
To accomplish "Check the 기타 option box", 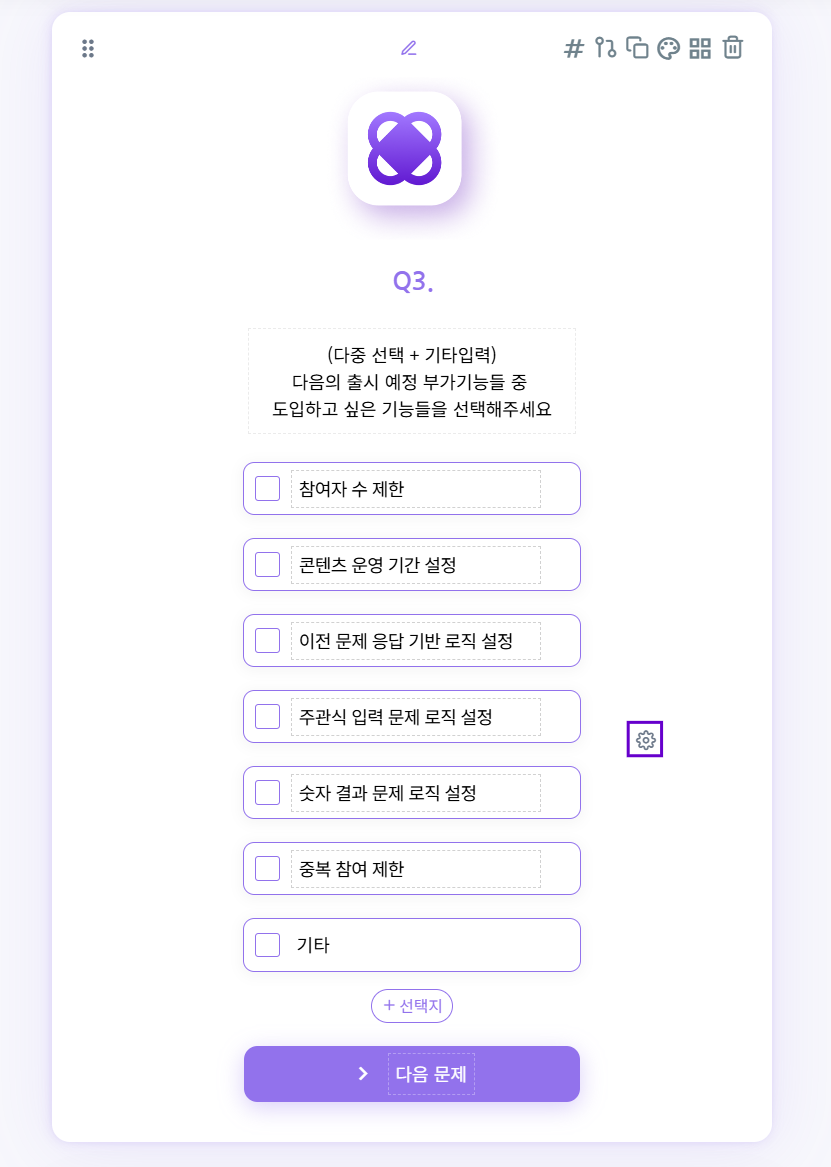I will point(267,945).
